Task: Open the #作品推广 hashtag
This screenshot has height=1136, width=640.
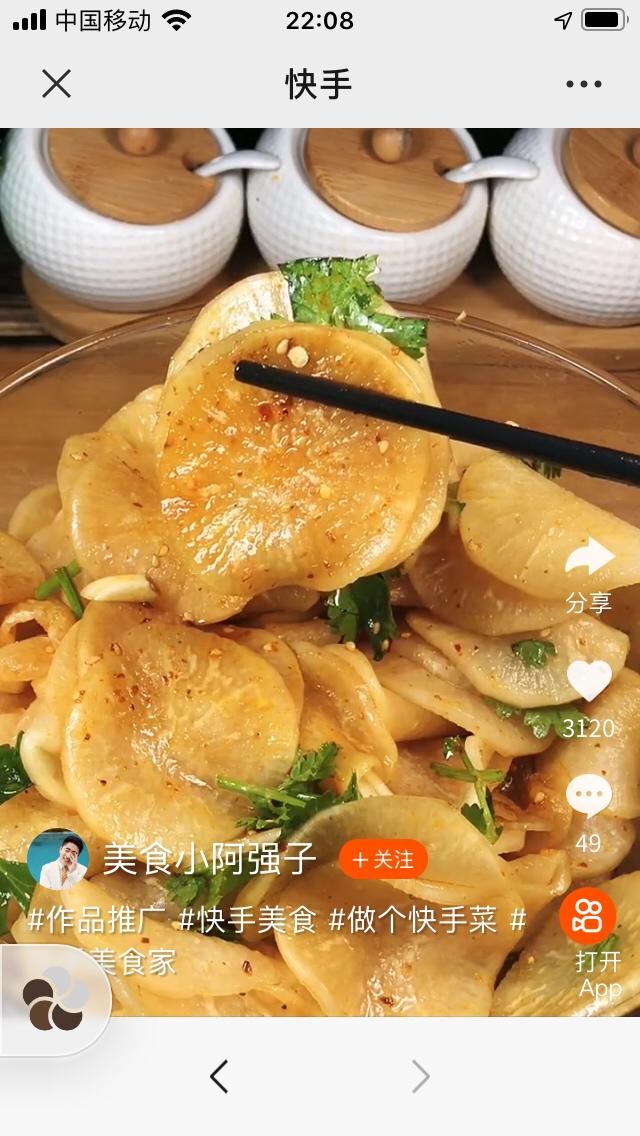Action: tap(97, 920)
